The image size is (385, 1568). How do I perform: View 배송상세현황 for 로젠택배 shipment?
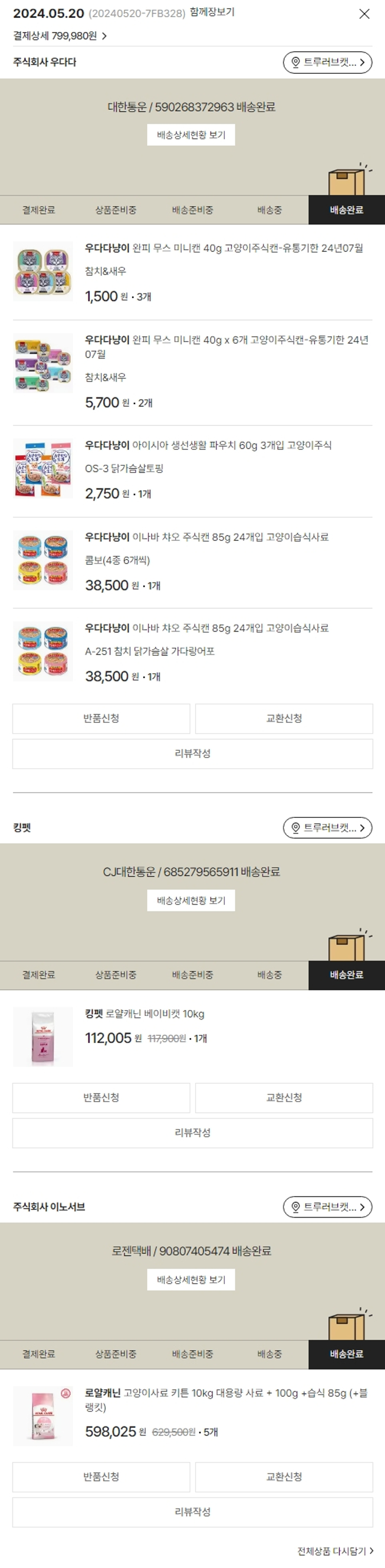point(190,1280)
